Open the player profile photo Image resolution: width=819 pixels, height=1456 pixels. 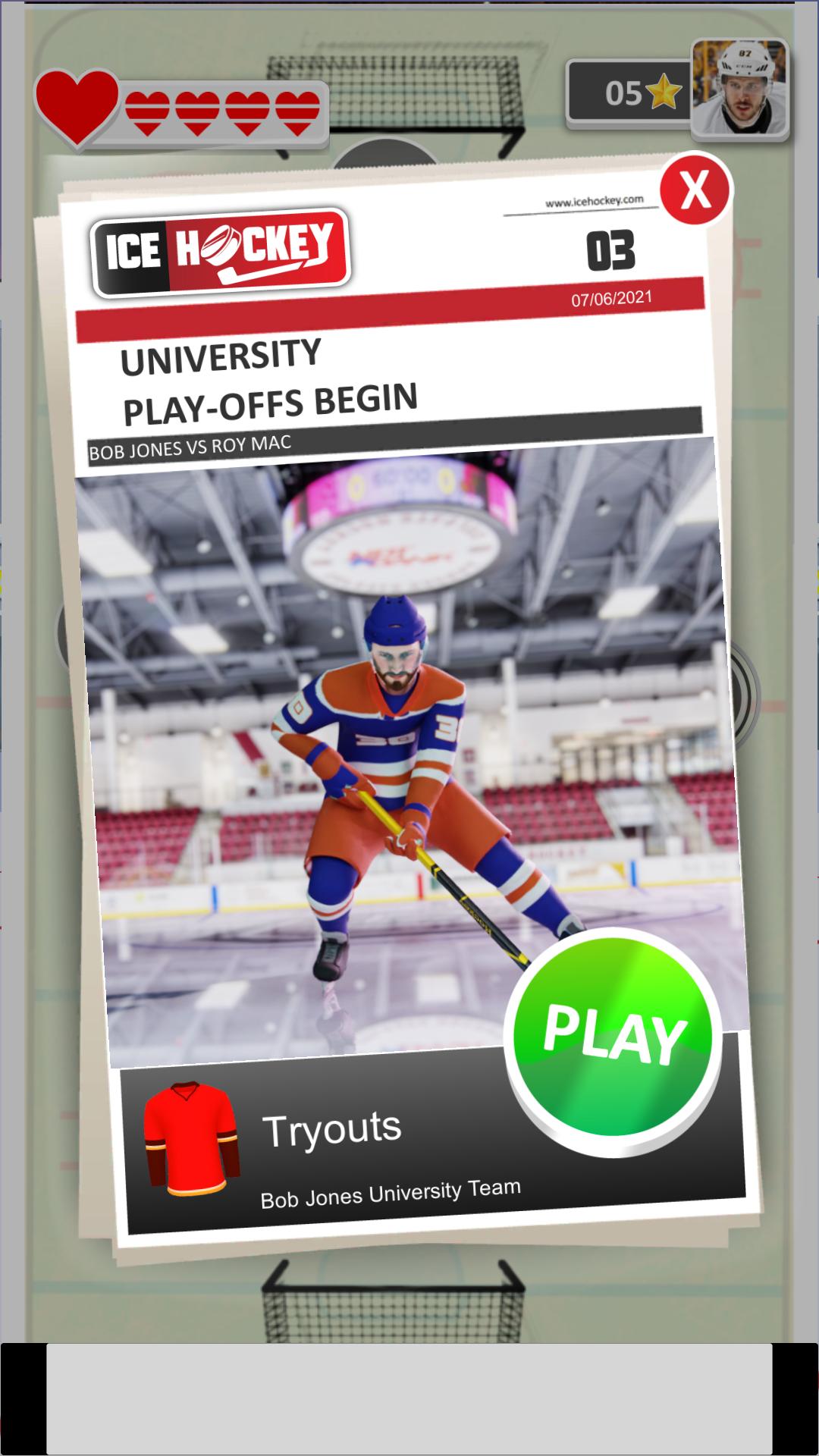pos(739,89)
